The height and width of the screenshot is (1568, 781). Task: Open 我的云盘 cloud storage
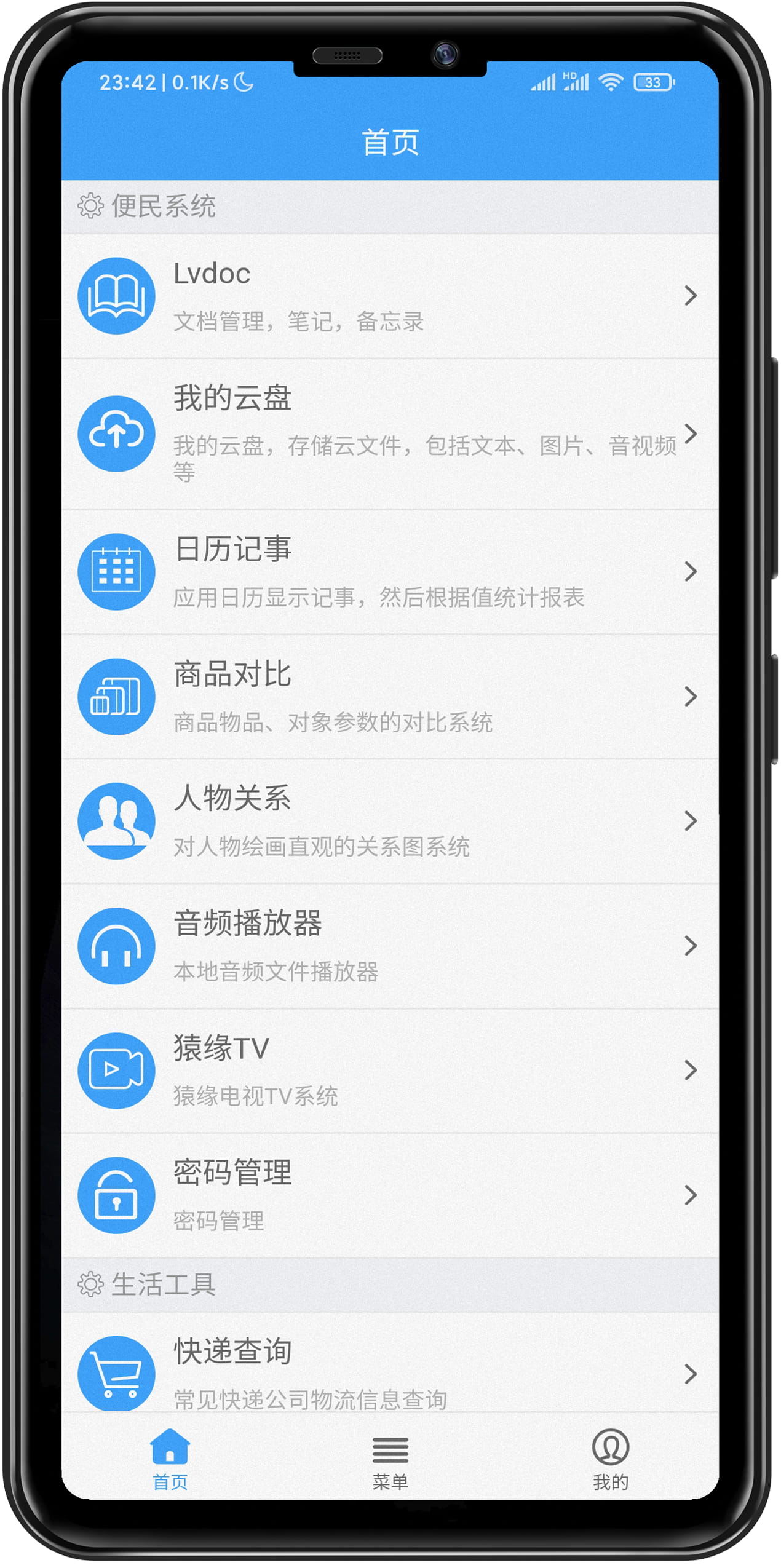click(390, 434)
